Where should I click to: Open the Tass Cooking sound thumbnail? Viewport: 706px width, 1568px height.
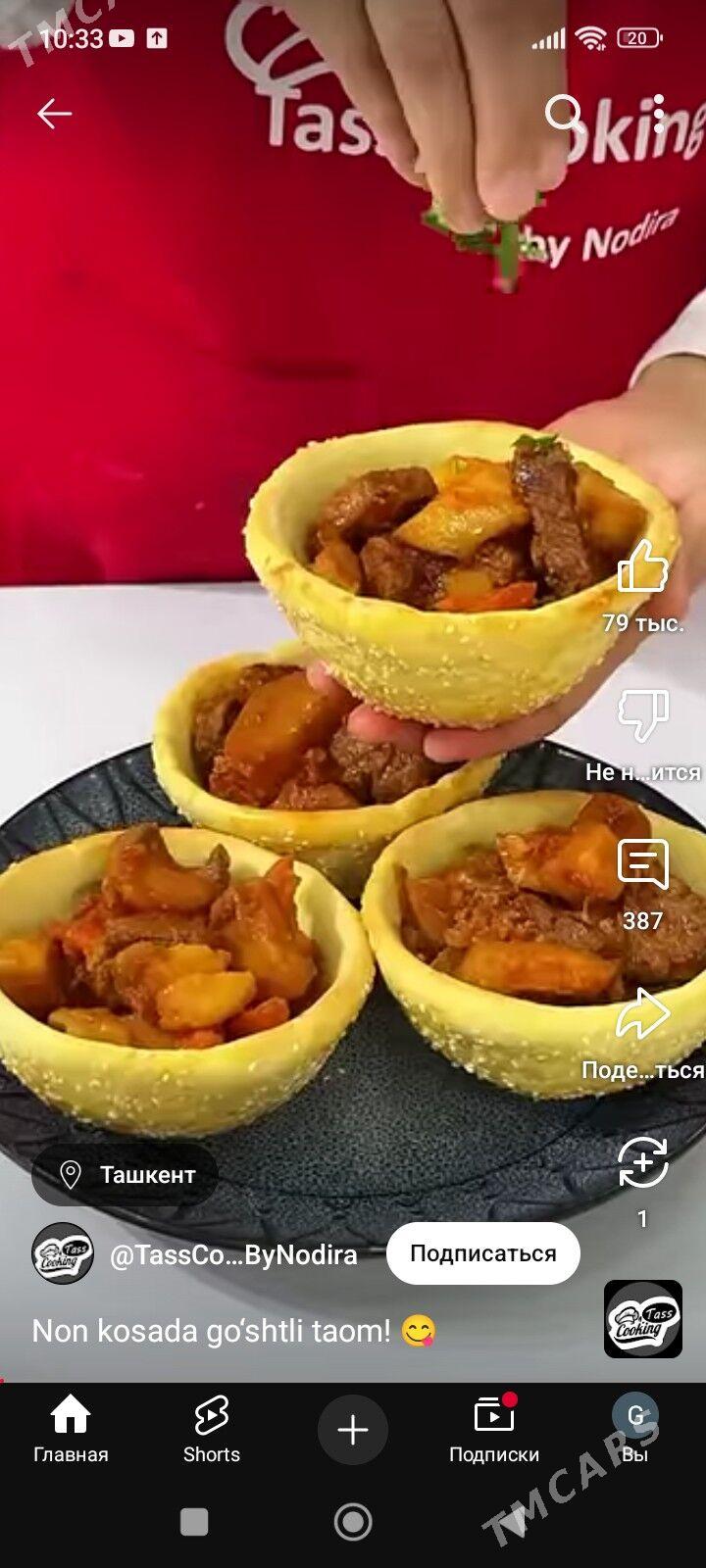642,1319
